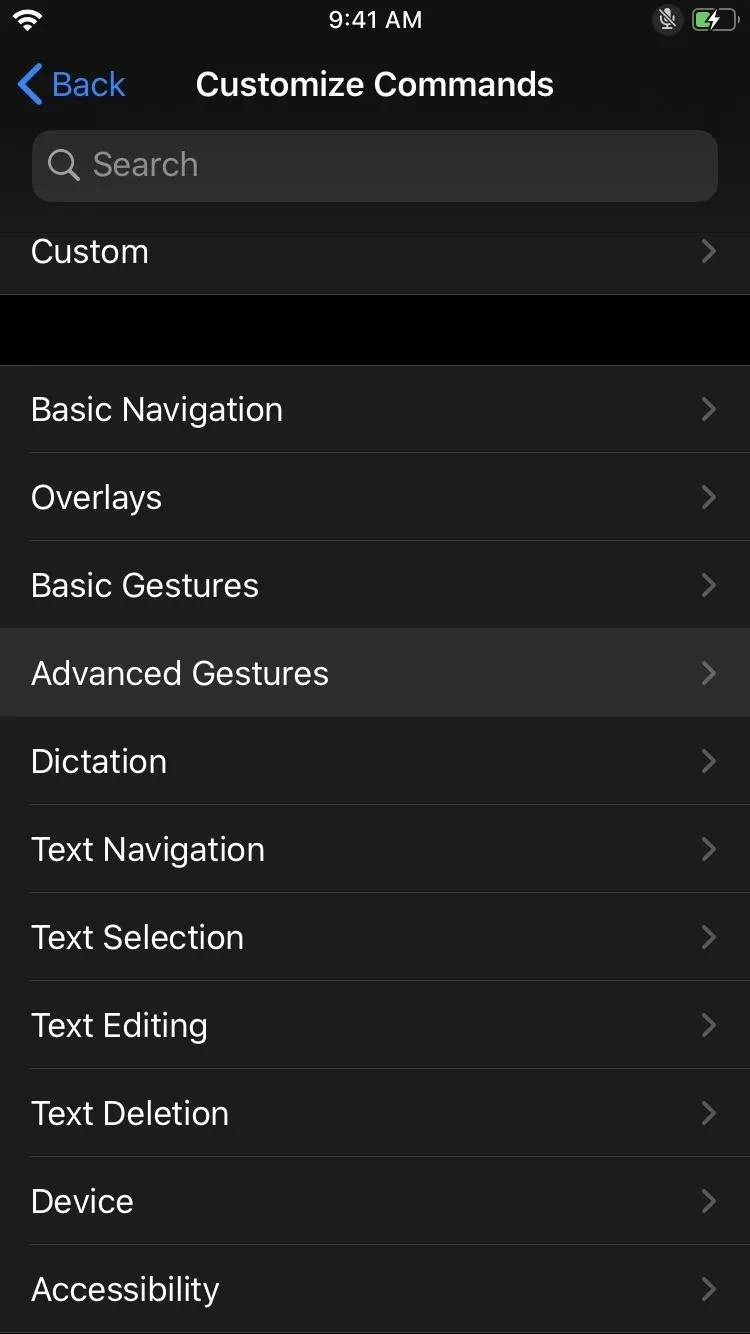
Task: Tap the Search field
Action: tap(375, 165)
